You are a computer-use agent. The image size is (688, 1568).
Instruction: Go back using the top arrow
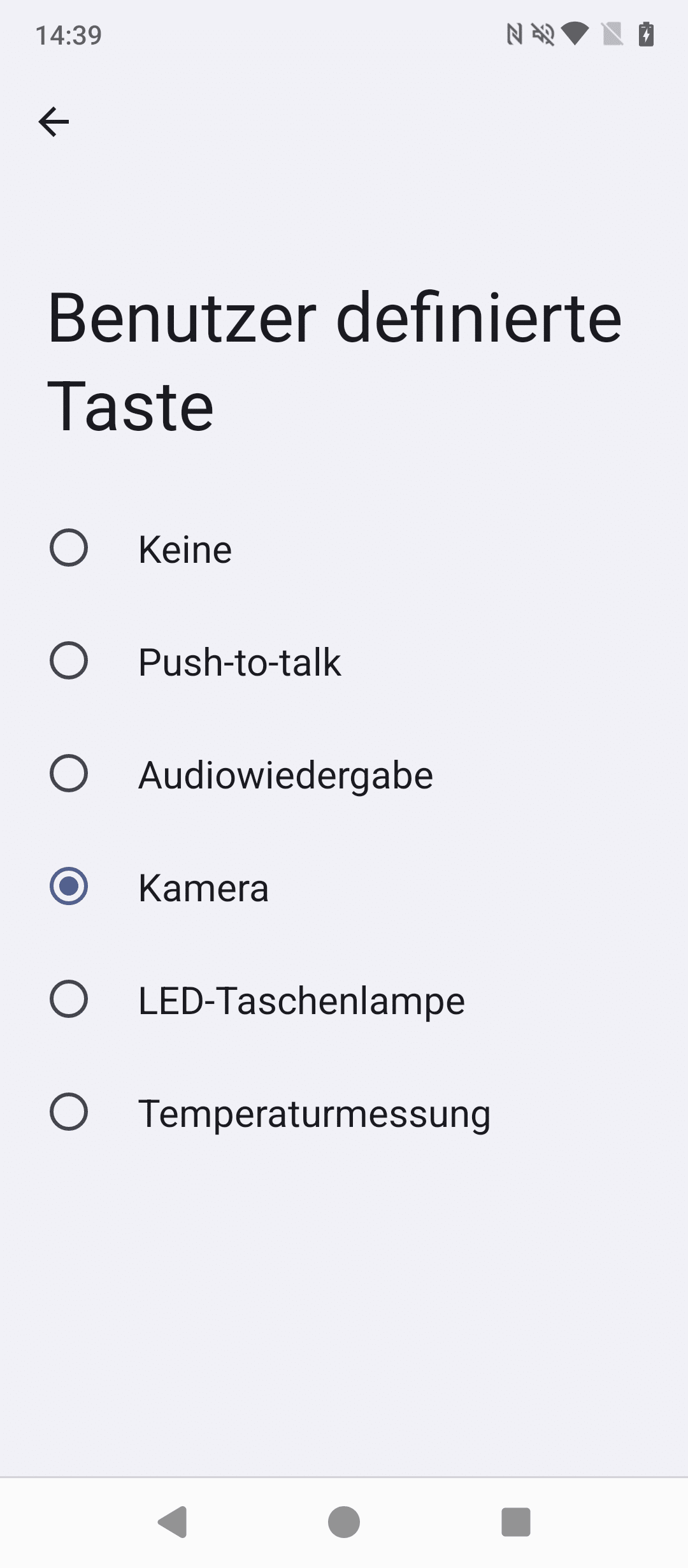pos(54,122)
